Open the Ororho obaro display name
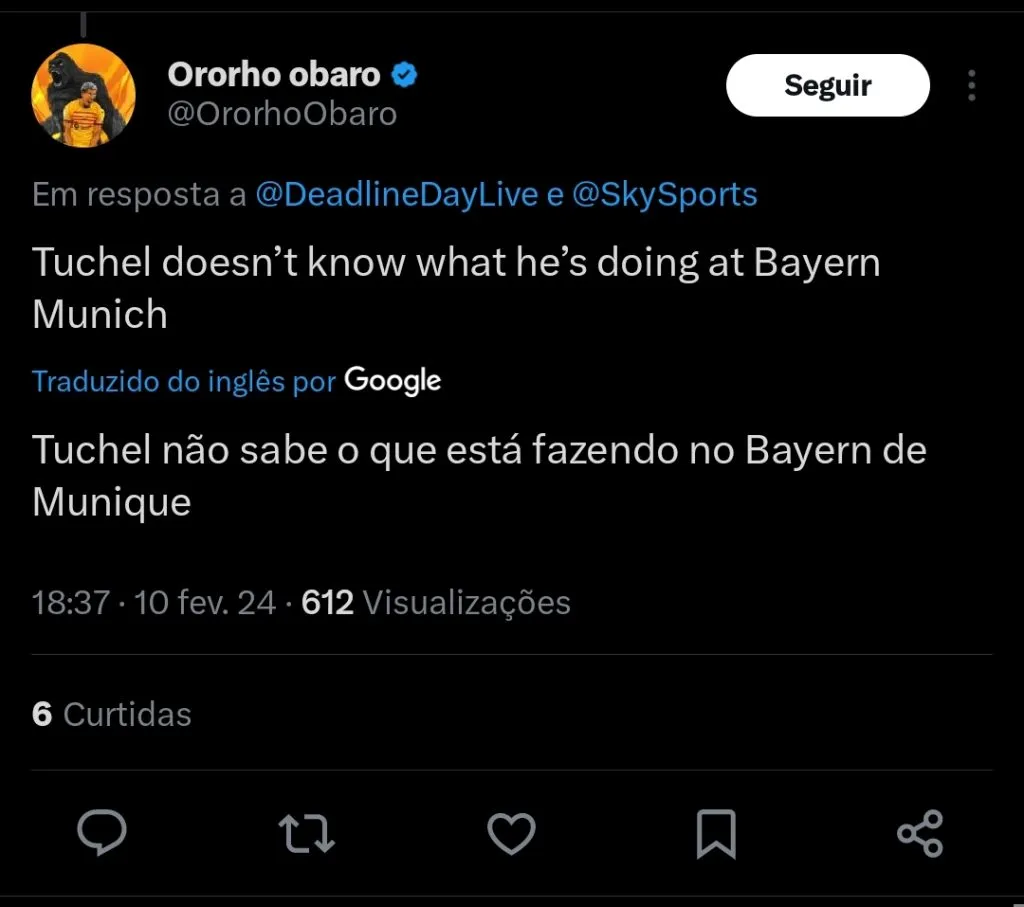 274,74
